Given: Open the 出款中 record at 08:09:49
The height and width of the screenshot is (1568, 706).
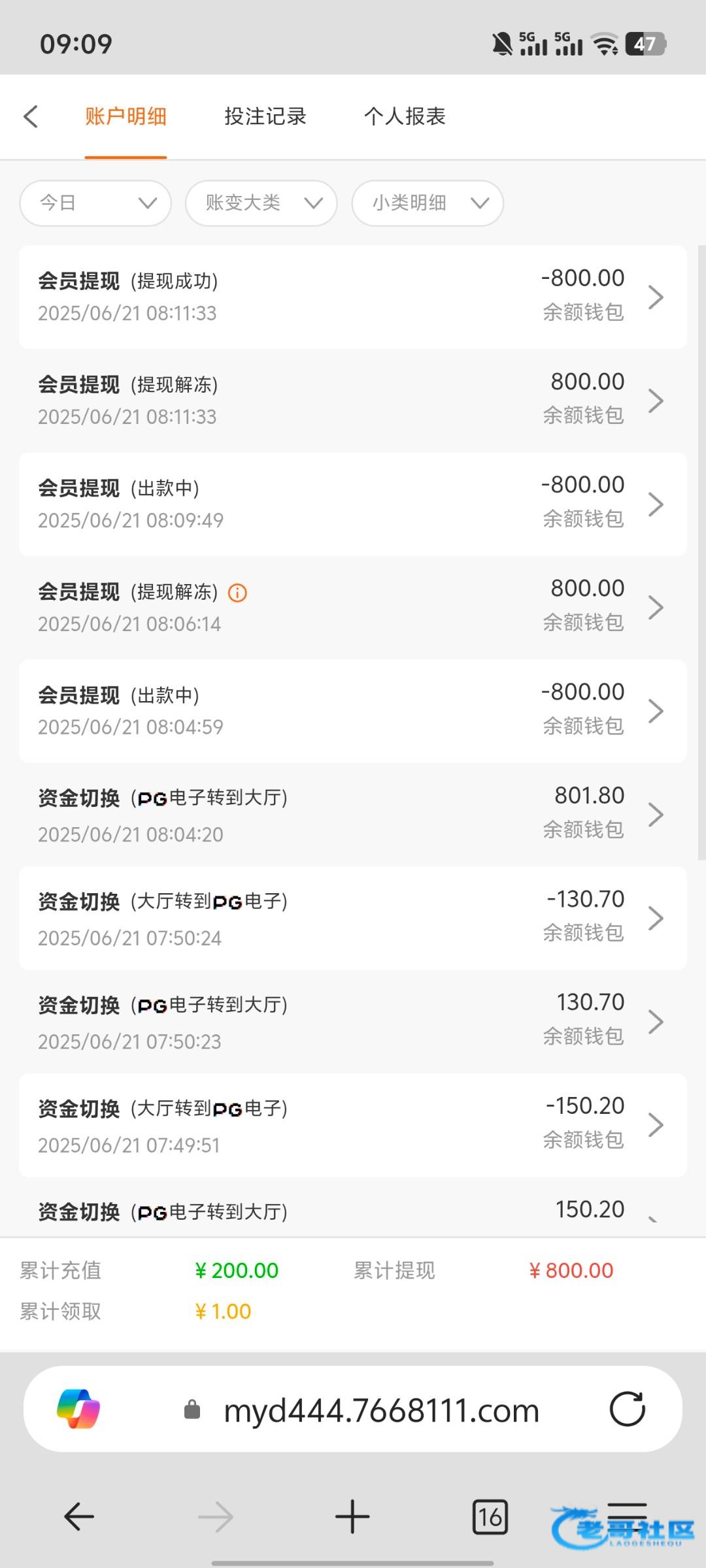Looking at the screenshot, I should tap(353, 504).
